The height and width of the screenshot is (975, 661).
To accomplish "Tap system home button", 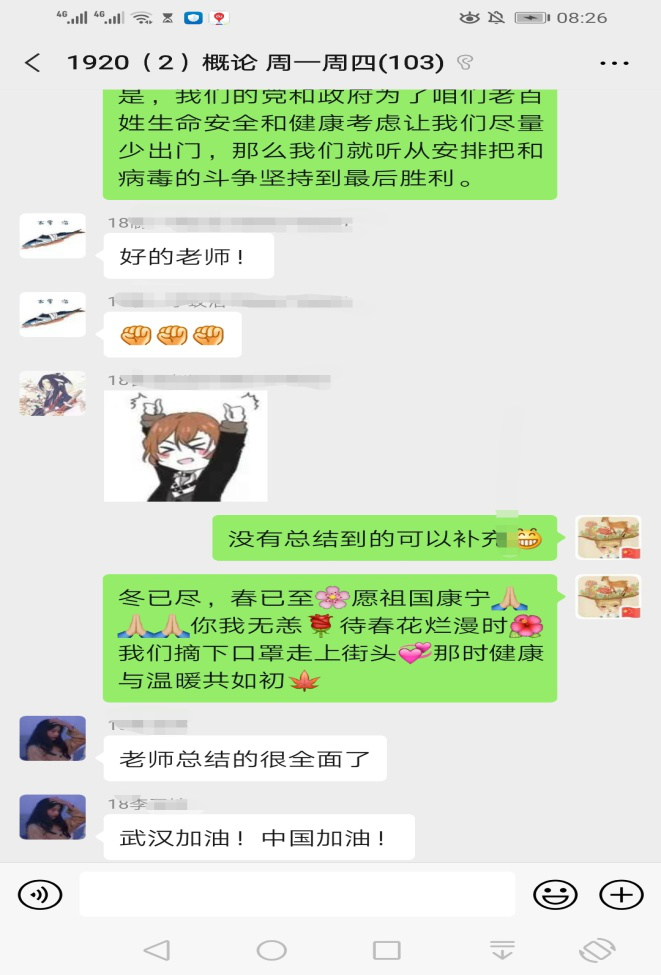I will [271, 950].
